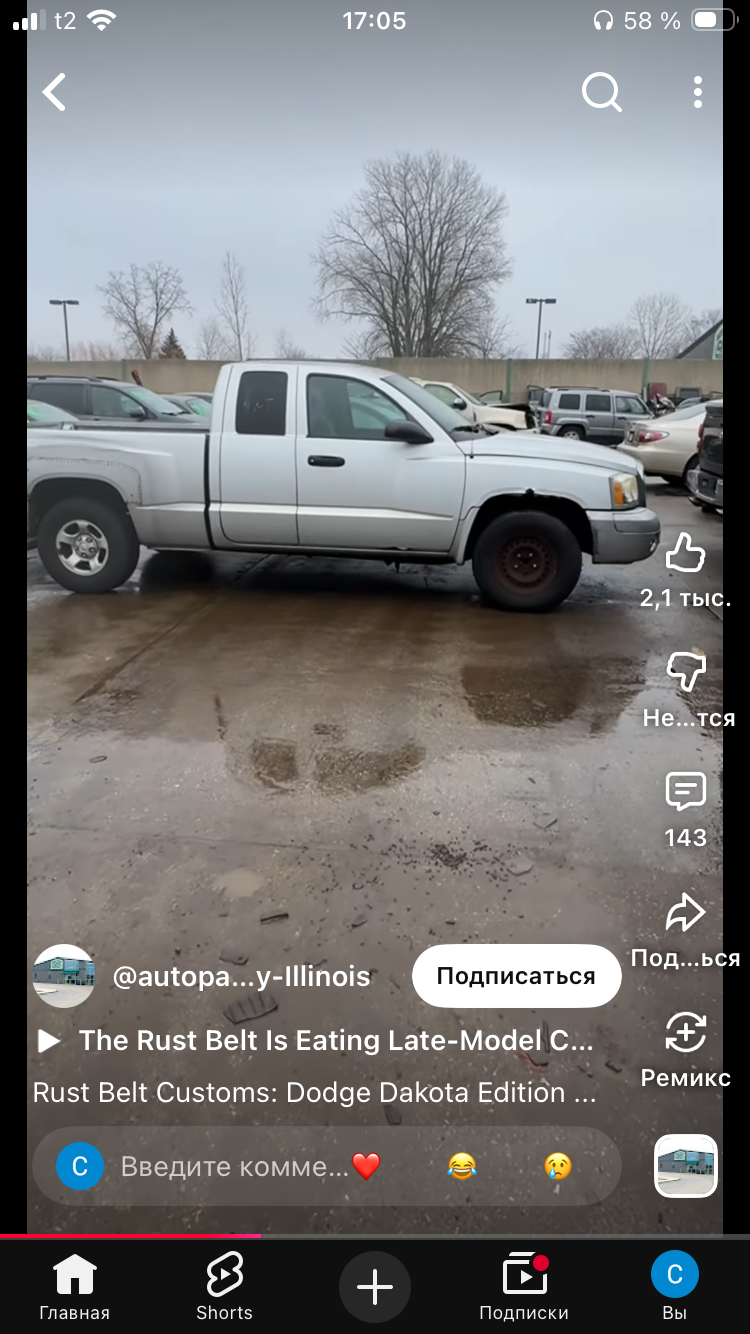Screen dimensions: 750x1334
Task: Dislike this Short
Action: click(686, 672)
